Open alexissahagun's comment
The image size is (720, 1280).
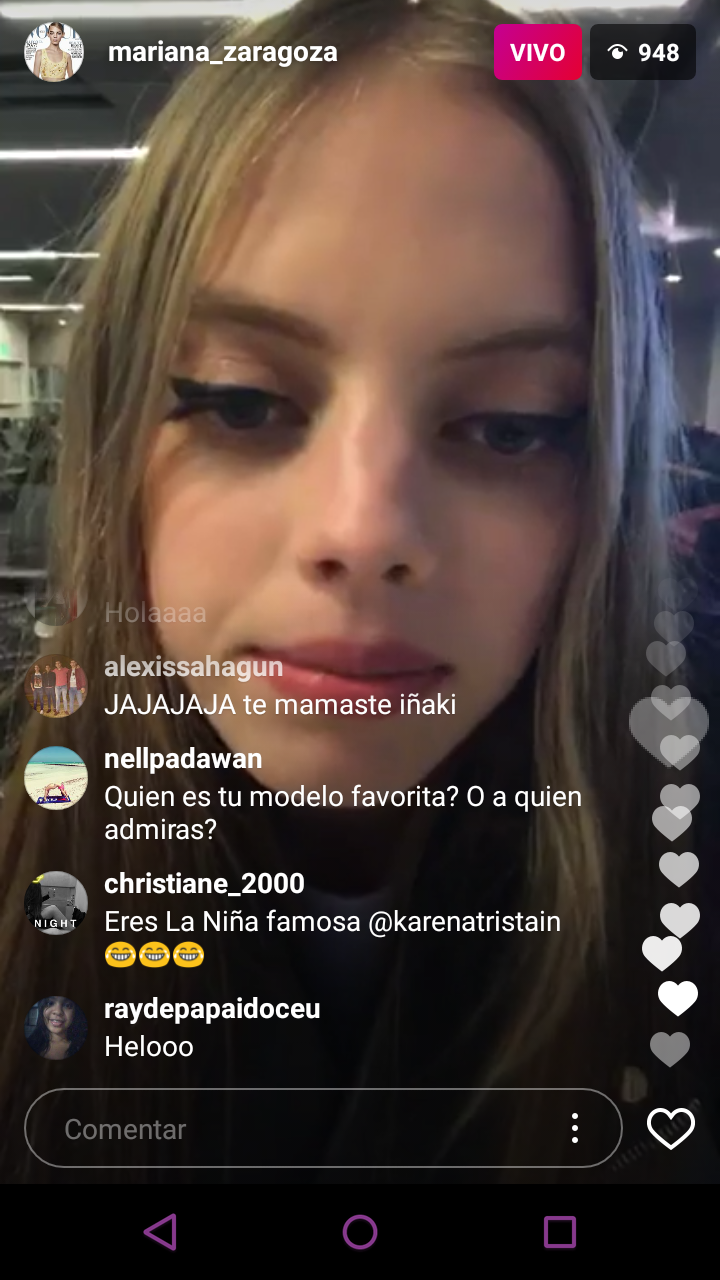coord(280,686)
